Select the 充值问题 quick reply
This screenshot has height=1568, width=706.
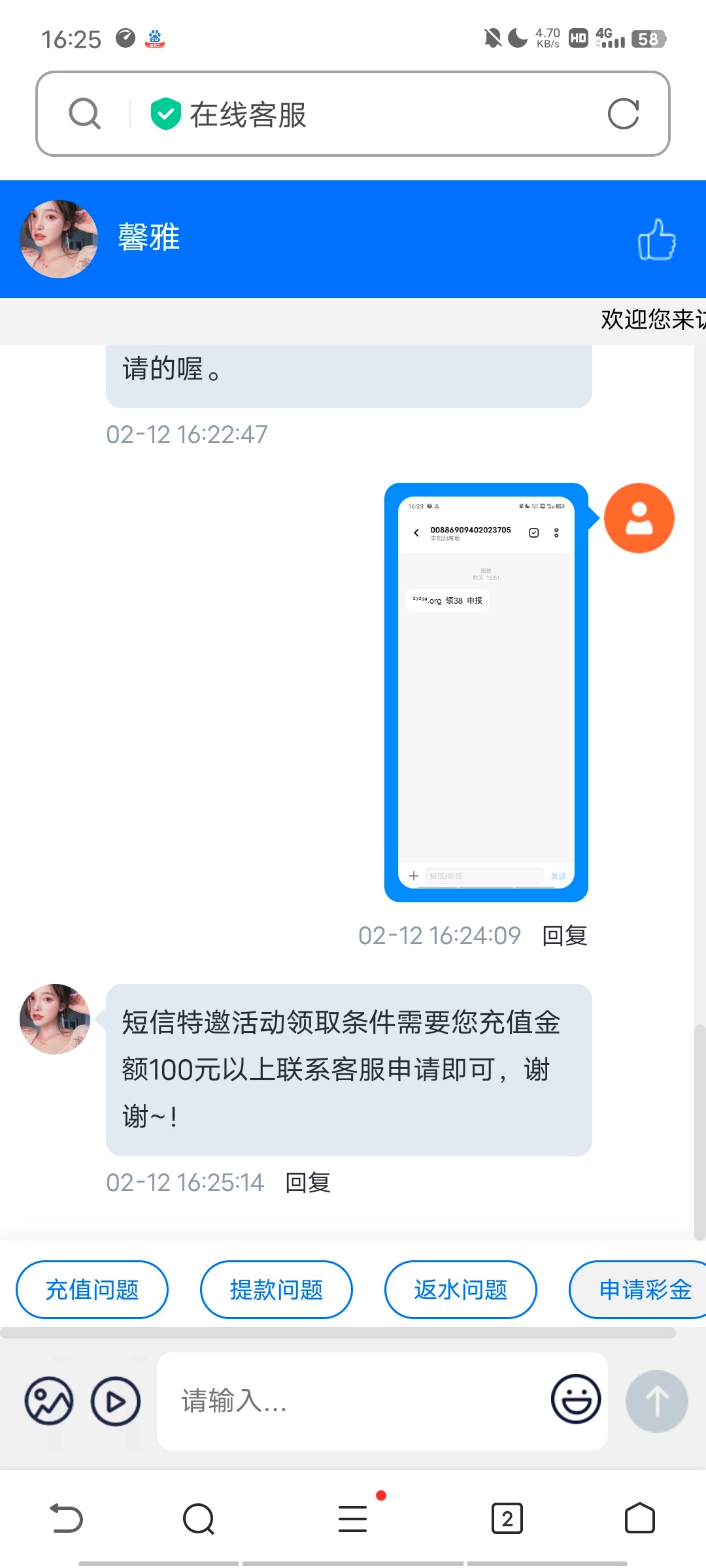point(92,1289)
